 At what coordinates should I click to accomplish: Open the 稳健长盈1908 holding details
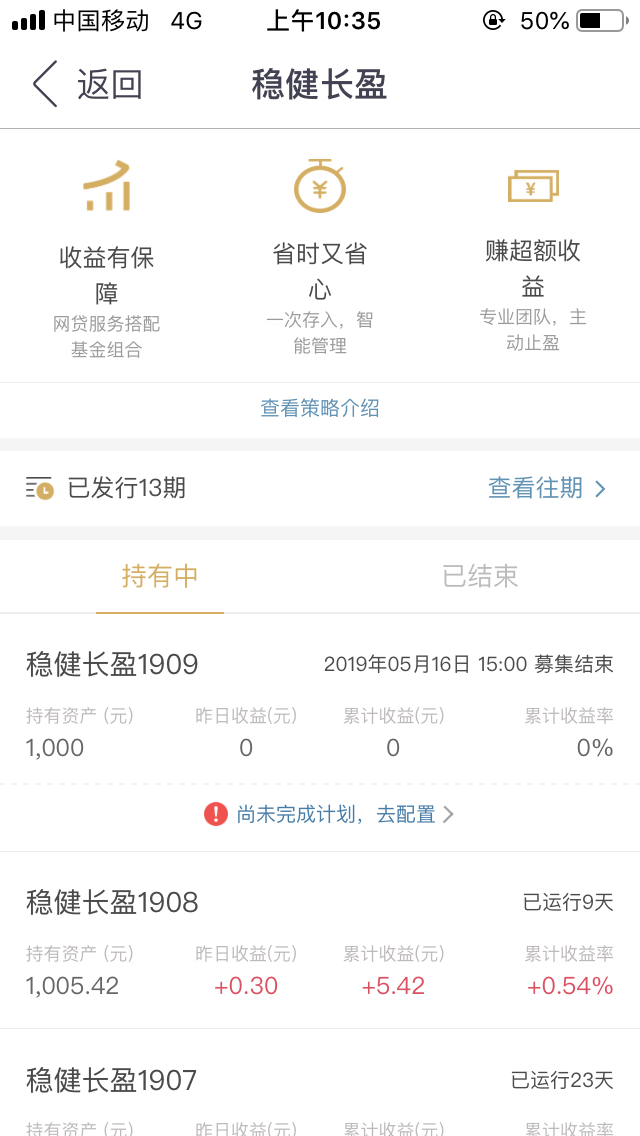point(320,940)
